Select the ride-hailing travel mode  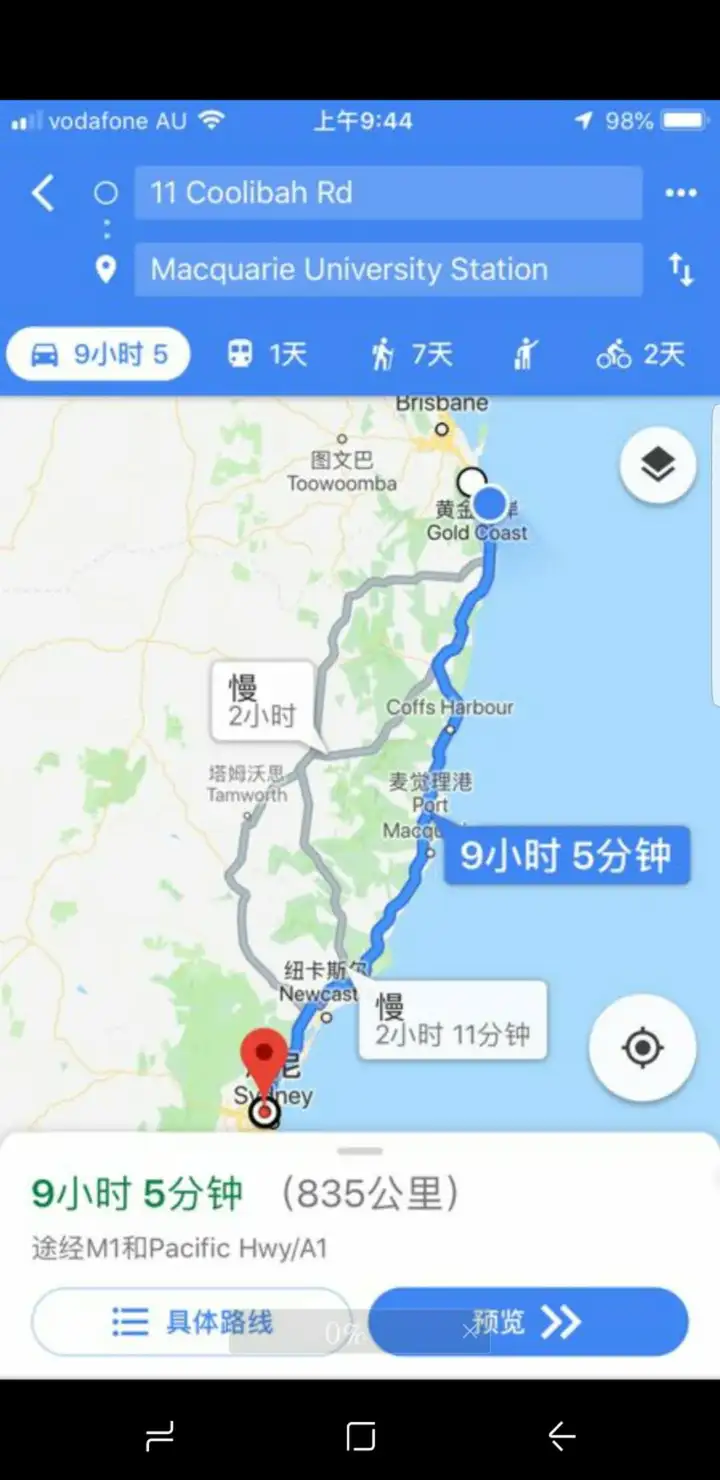pyautogui.click(x=526, y=354)
